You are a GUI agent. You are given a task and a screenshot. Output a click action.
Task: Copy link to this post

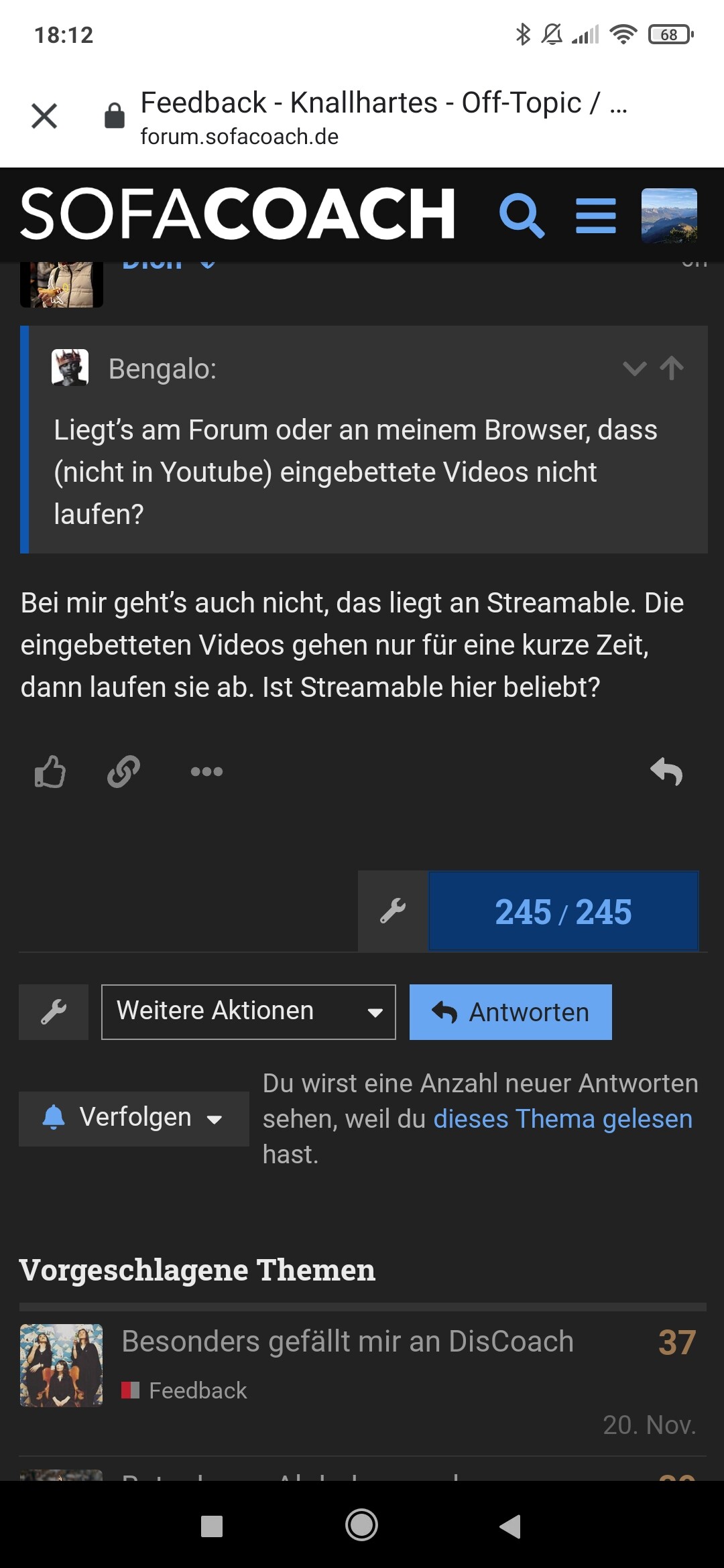pyautogui.click(x=124, y=772)
